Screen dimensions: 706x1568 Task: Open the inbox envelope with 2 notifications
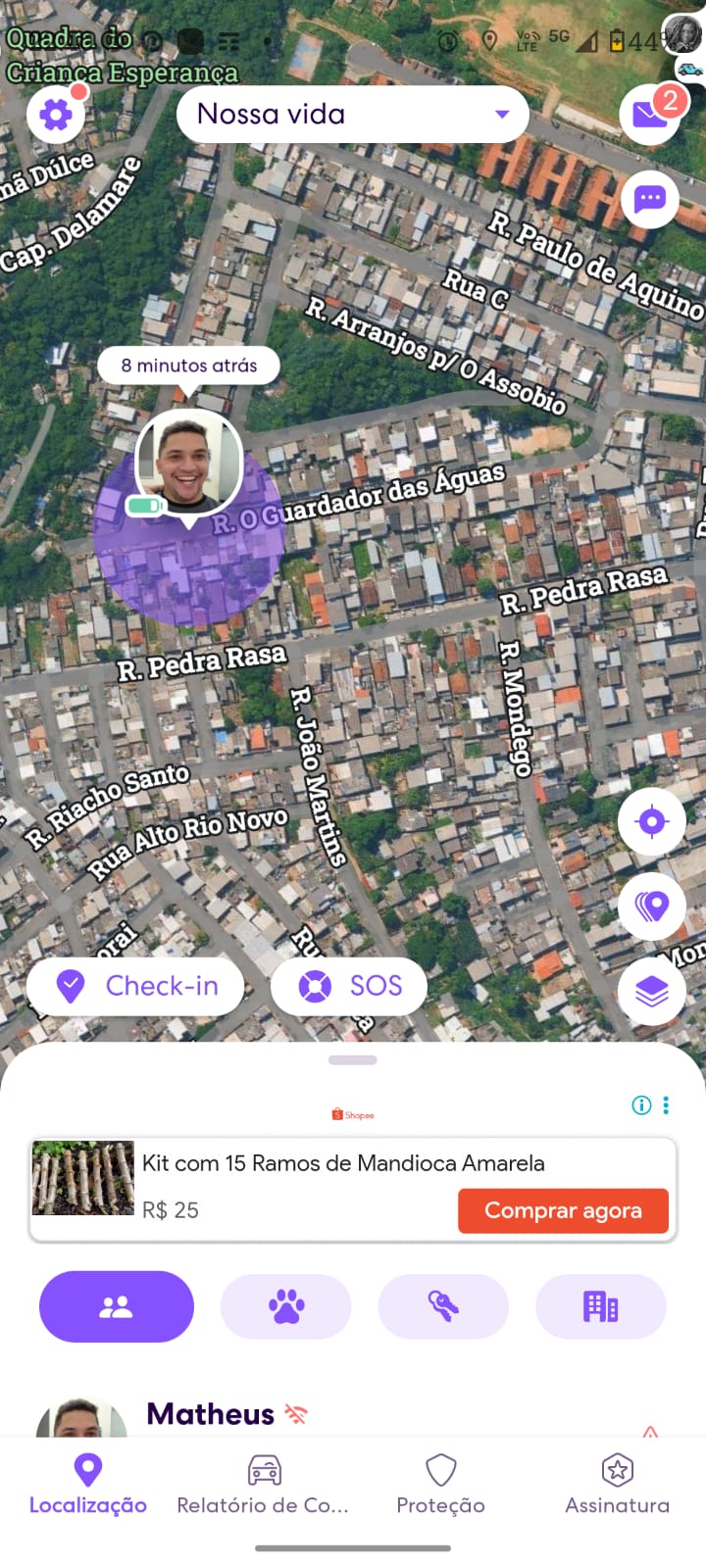coord(650,115)
